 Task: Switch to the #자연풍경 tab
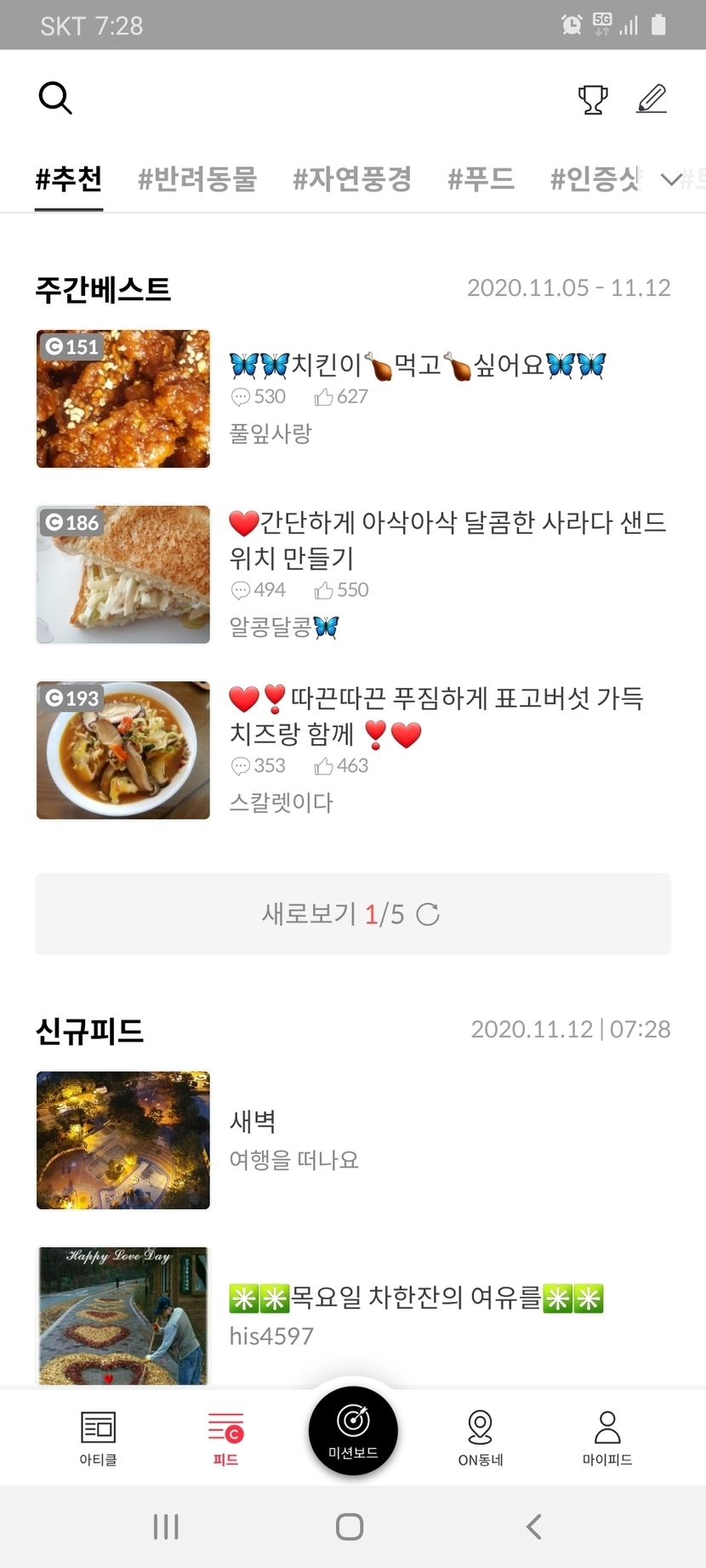(352, 179)
